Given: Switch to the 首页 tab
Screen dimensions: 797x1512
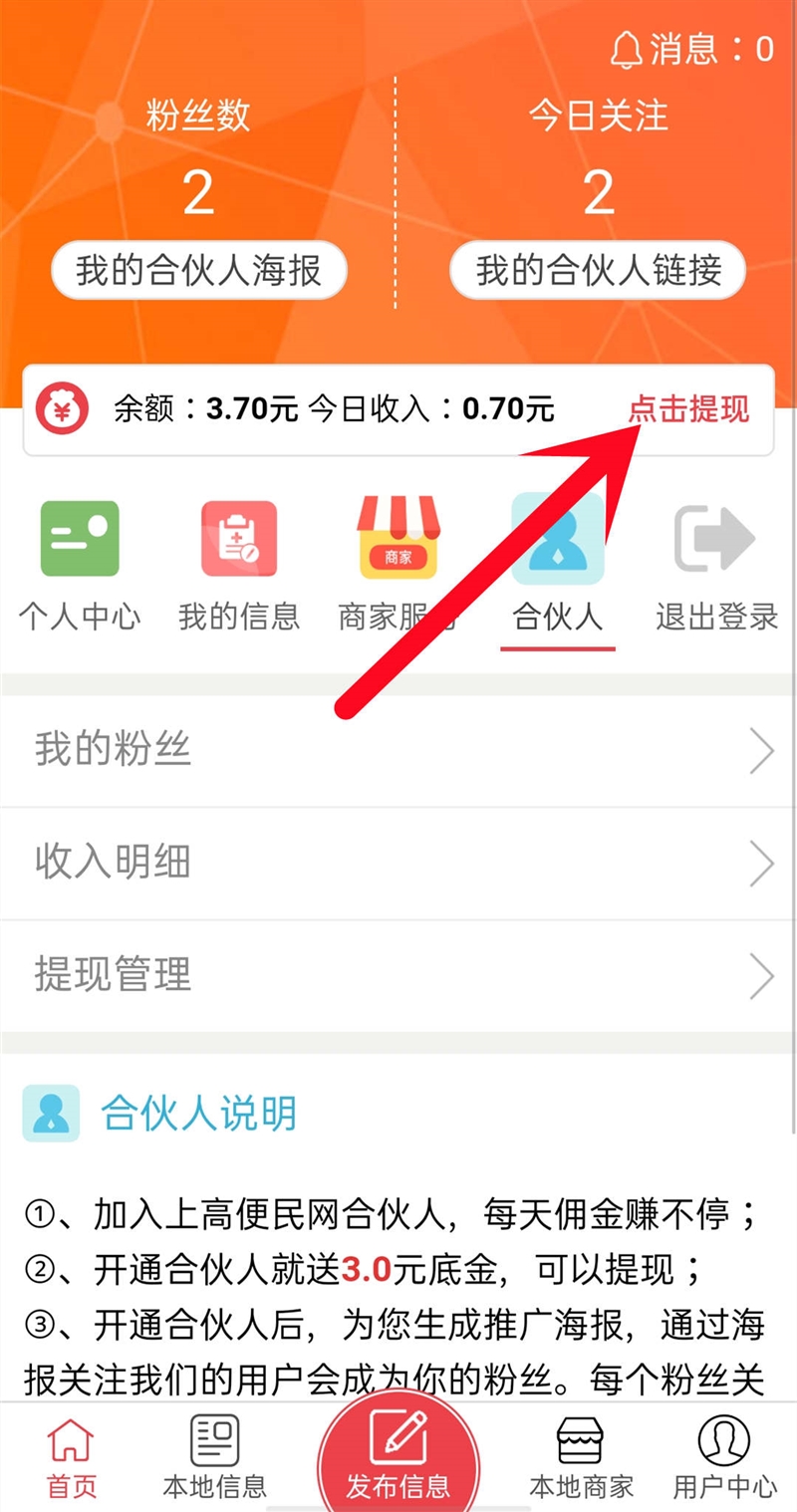Looking at the screenshot, I should coord(72,1459).
